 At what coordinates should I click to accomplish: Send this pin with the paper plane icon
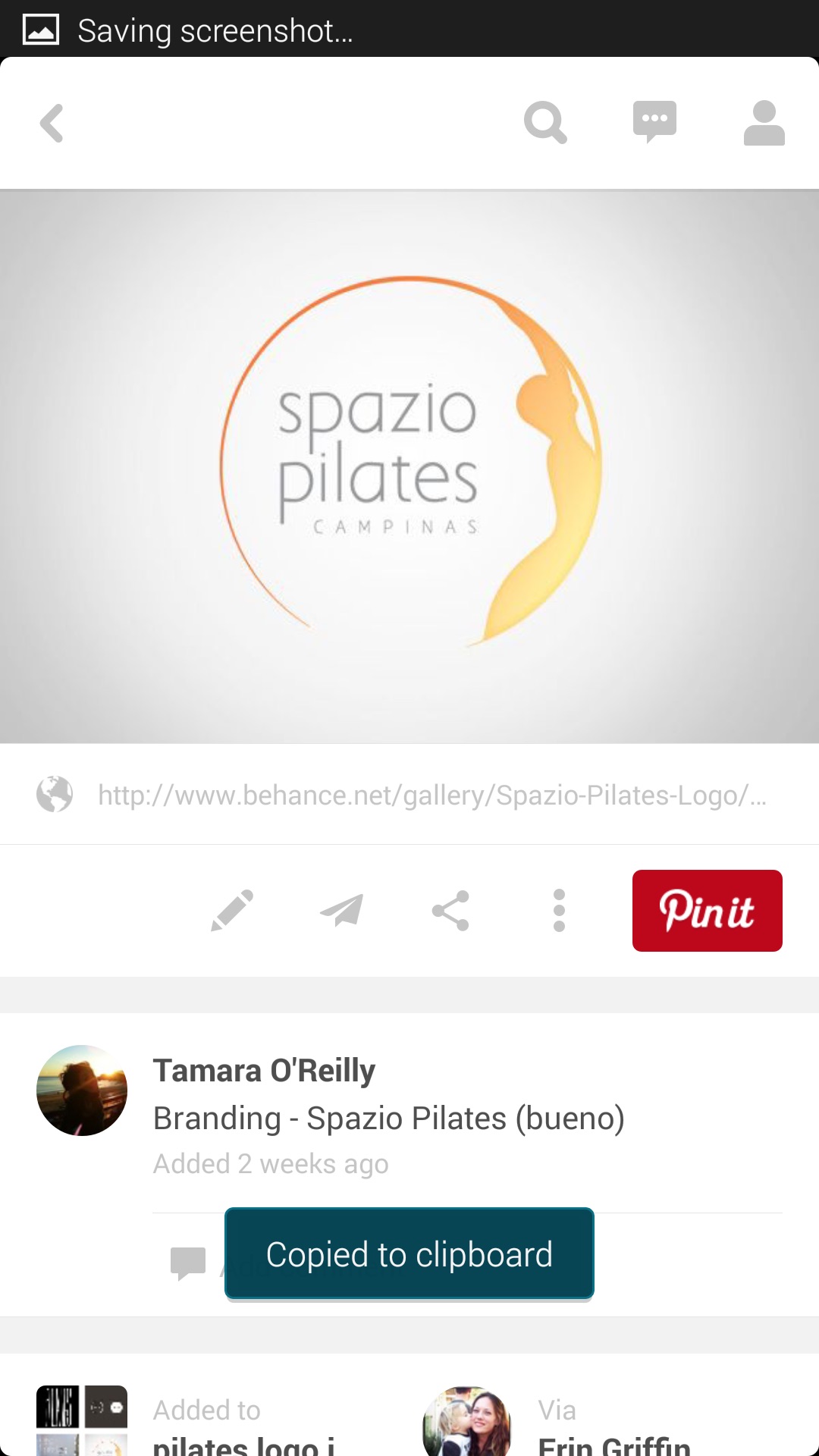pos(341,910)
